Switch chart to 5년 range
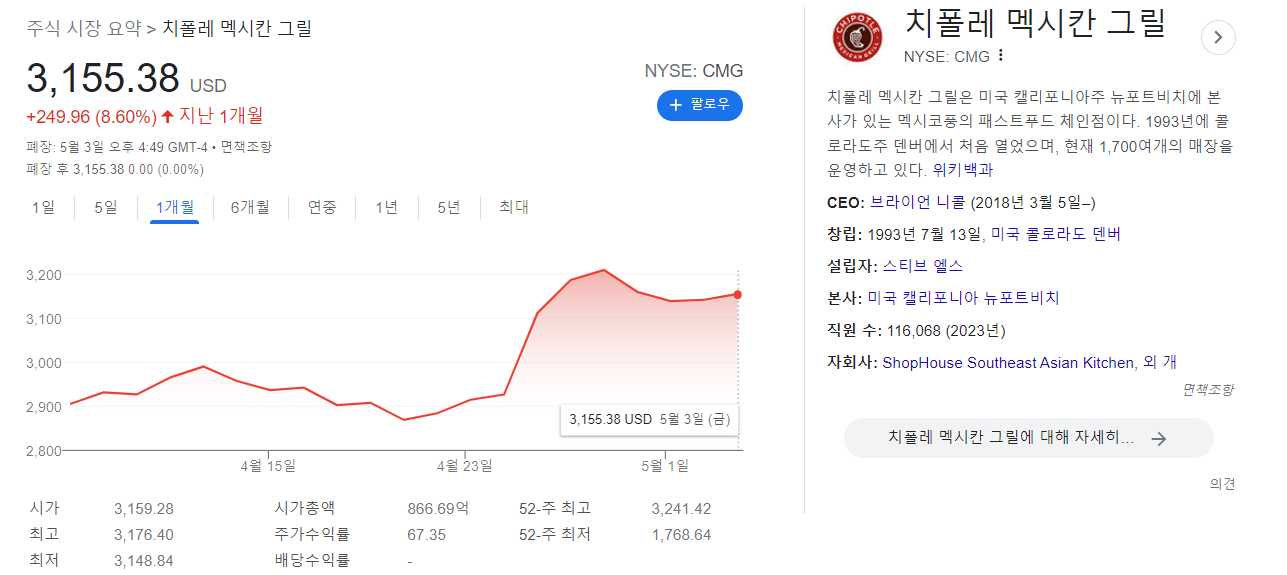 [448, 208]
